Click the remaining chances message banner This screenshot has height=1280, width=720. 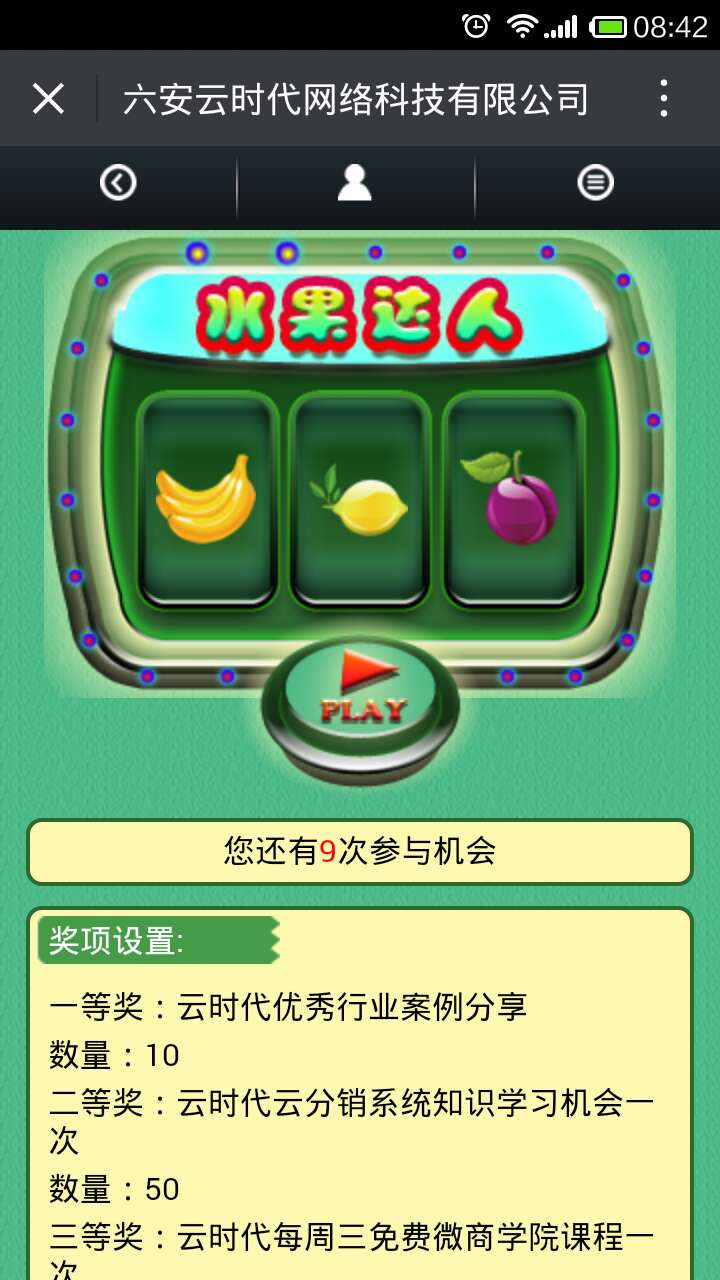tap(360, 851)
